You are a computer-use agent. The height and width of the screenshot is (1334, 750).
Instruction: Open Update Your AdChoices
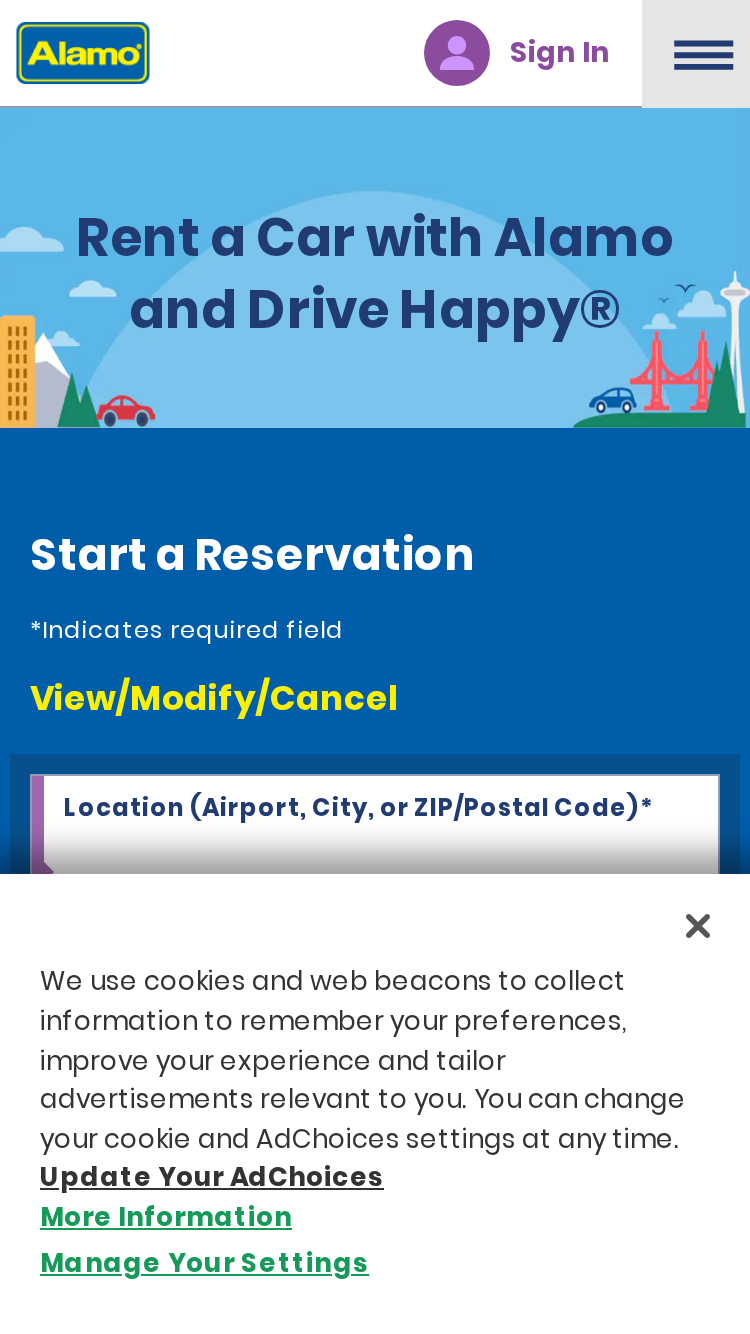coord(212,1177)
